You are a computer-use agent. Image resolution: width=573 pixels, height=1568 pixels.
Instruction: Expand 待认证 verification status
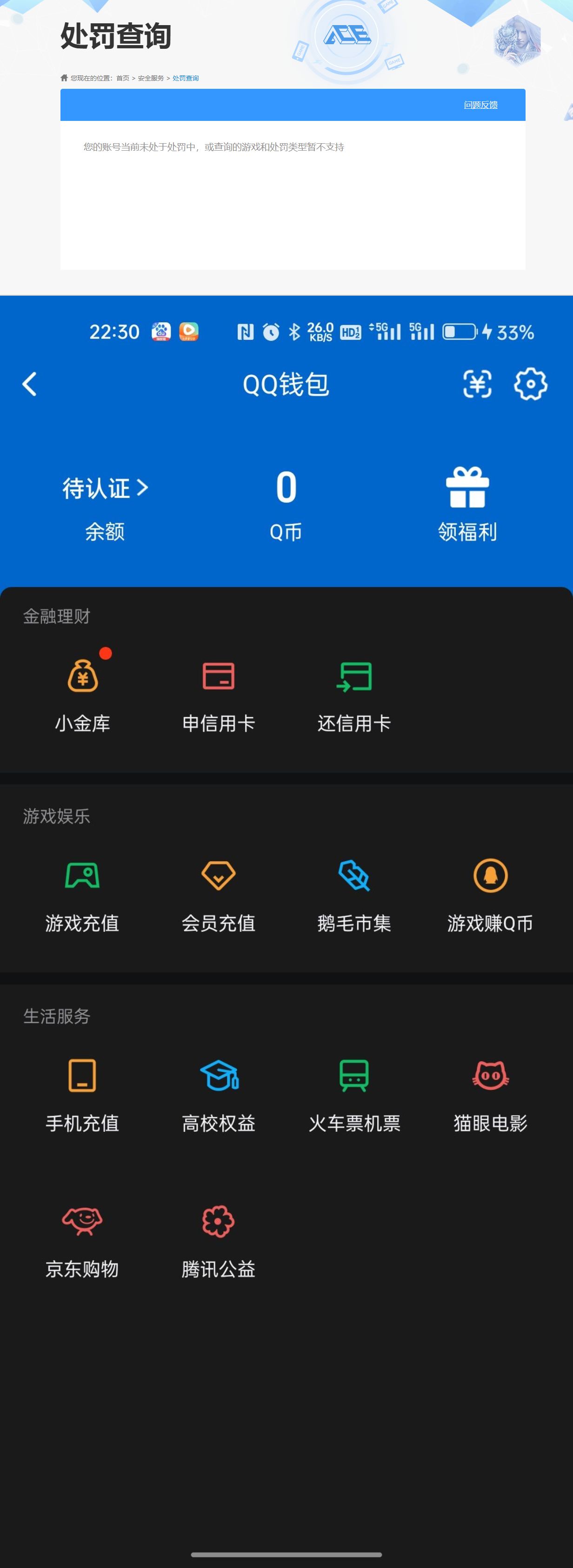coord(104,488)
